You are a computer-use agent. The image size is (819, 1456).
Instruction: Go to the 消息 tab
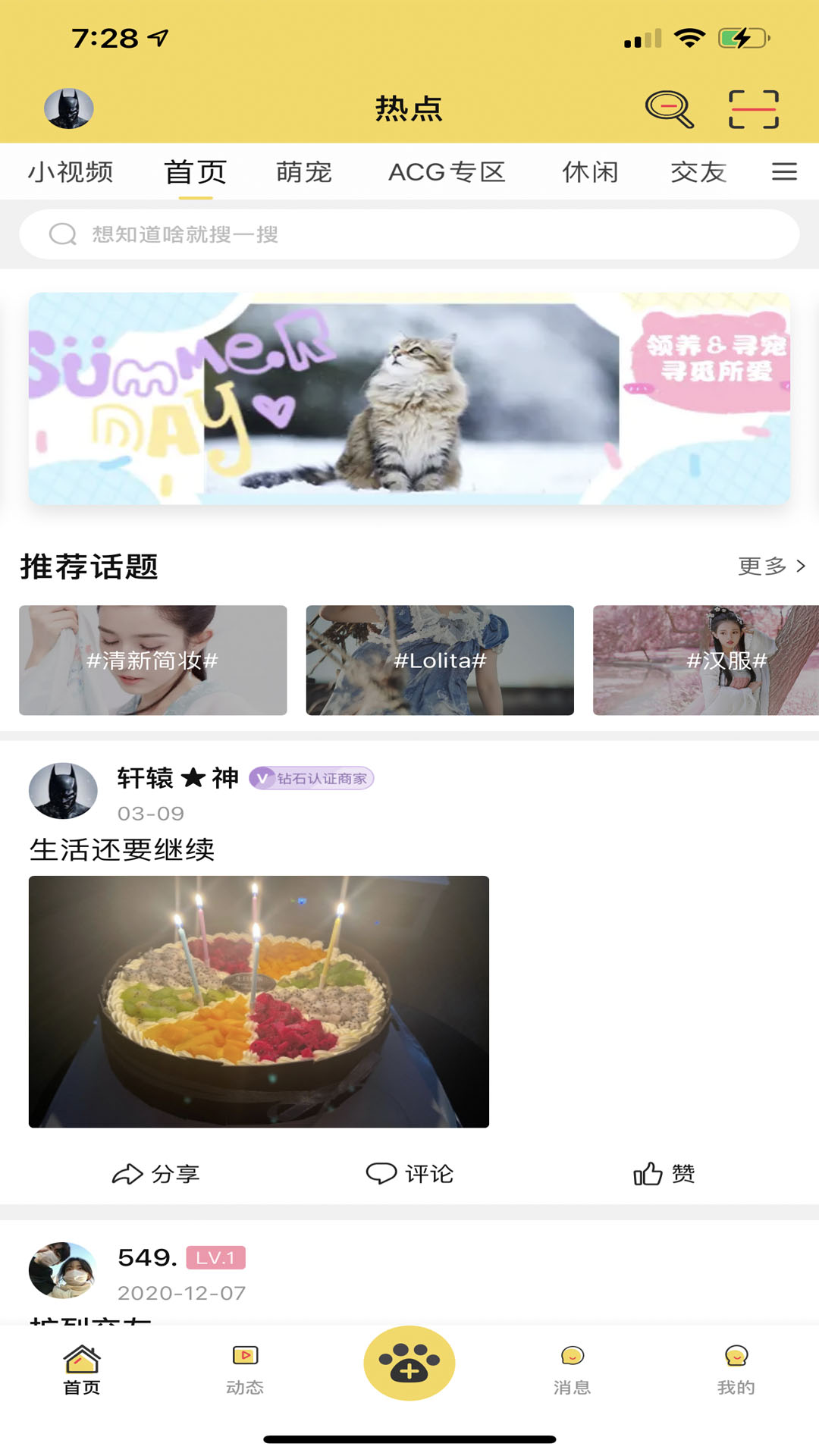(x=573, y=1370)
